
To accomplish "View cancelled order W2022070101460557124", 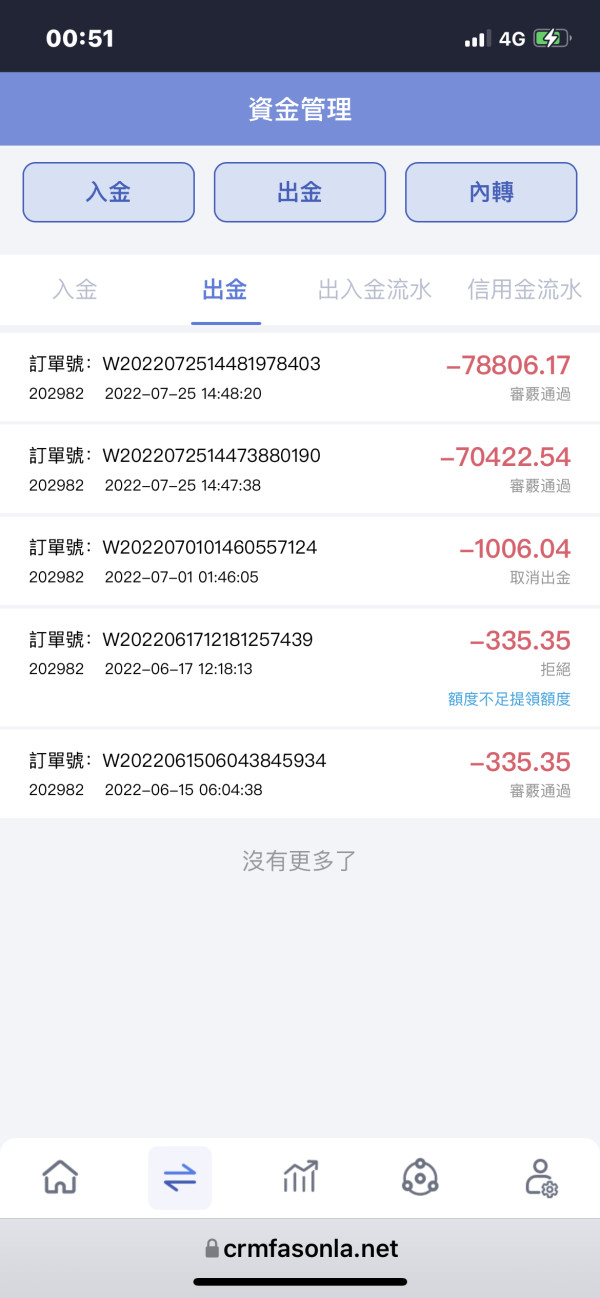I will (x=300, y=562).
